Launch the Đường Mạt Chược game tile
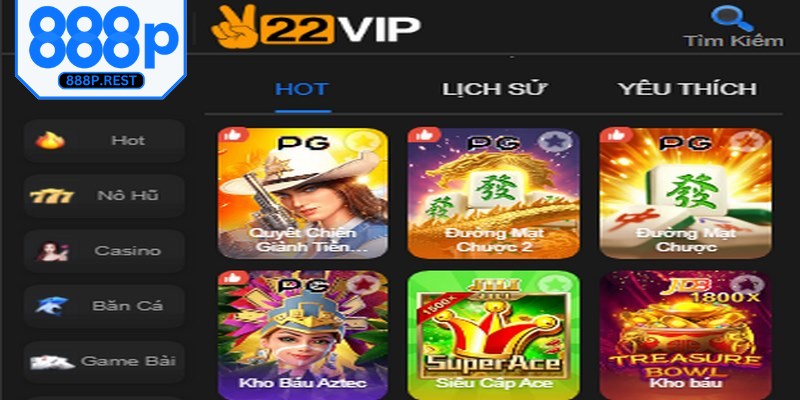 point(685,193)
